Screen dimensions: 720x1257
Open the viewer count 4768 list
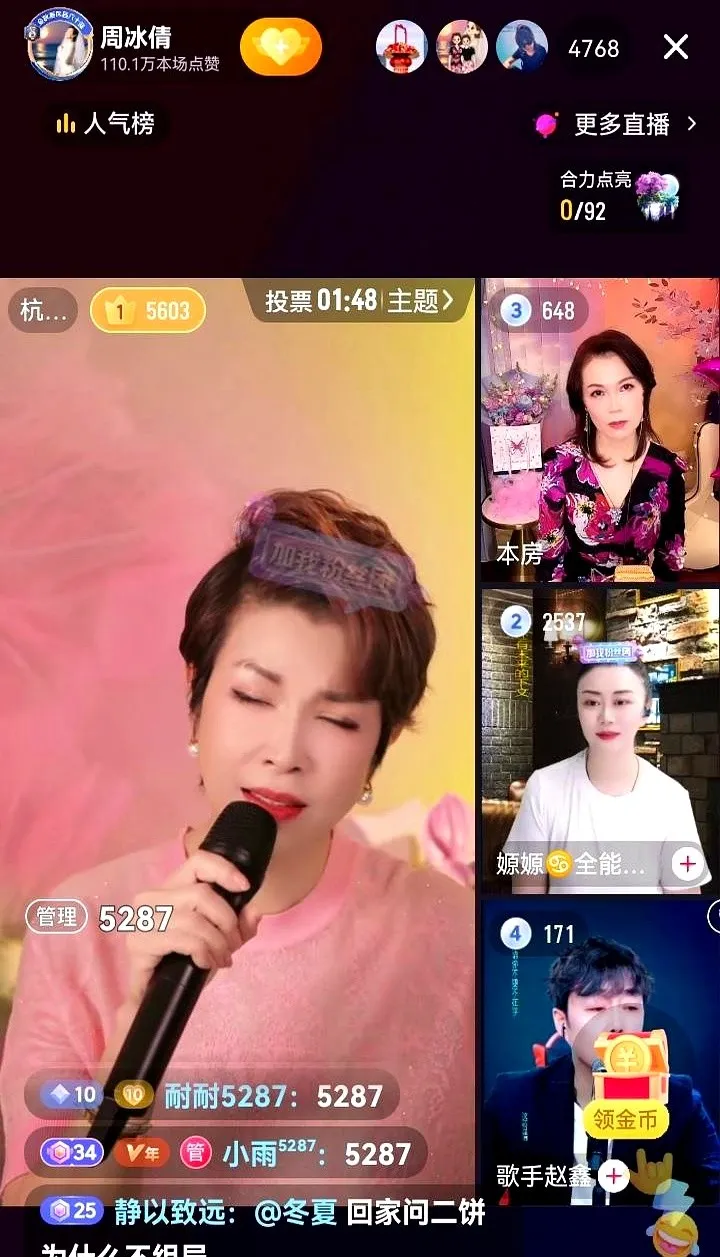(x=593, y=48)
